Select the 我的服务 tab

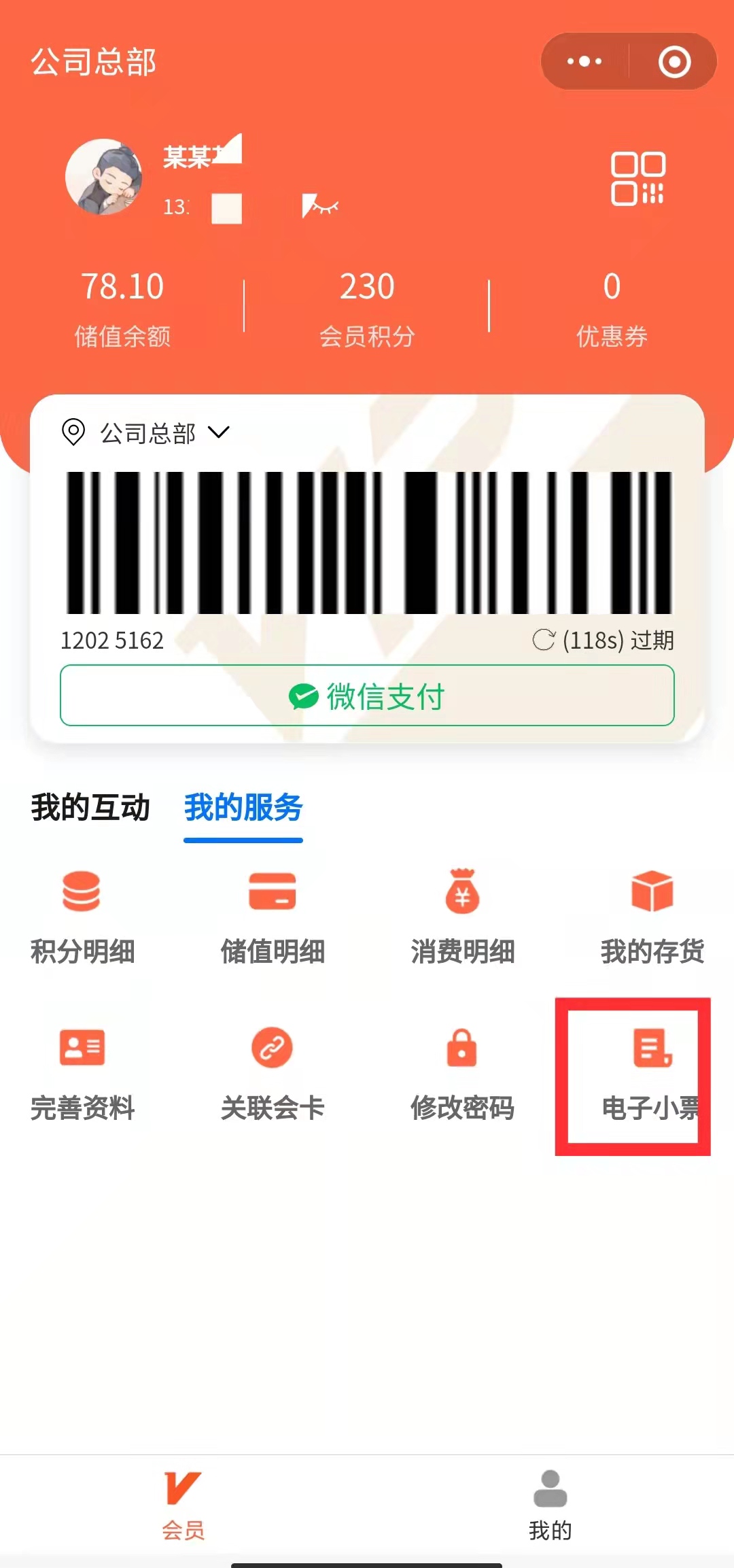click(243, 807)
